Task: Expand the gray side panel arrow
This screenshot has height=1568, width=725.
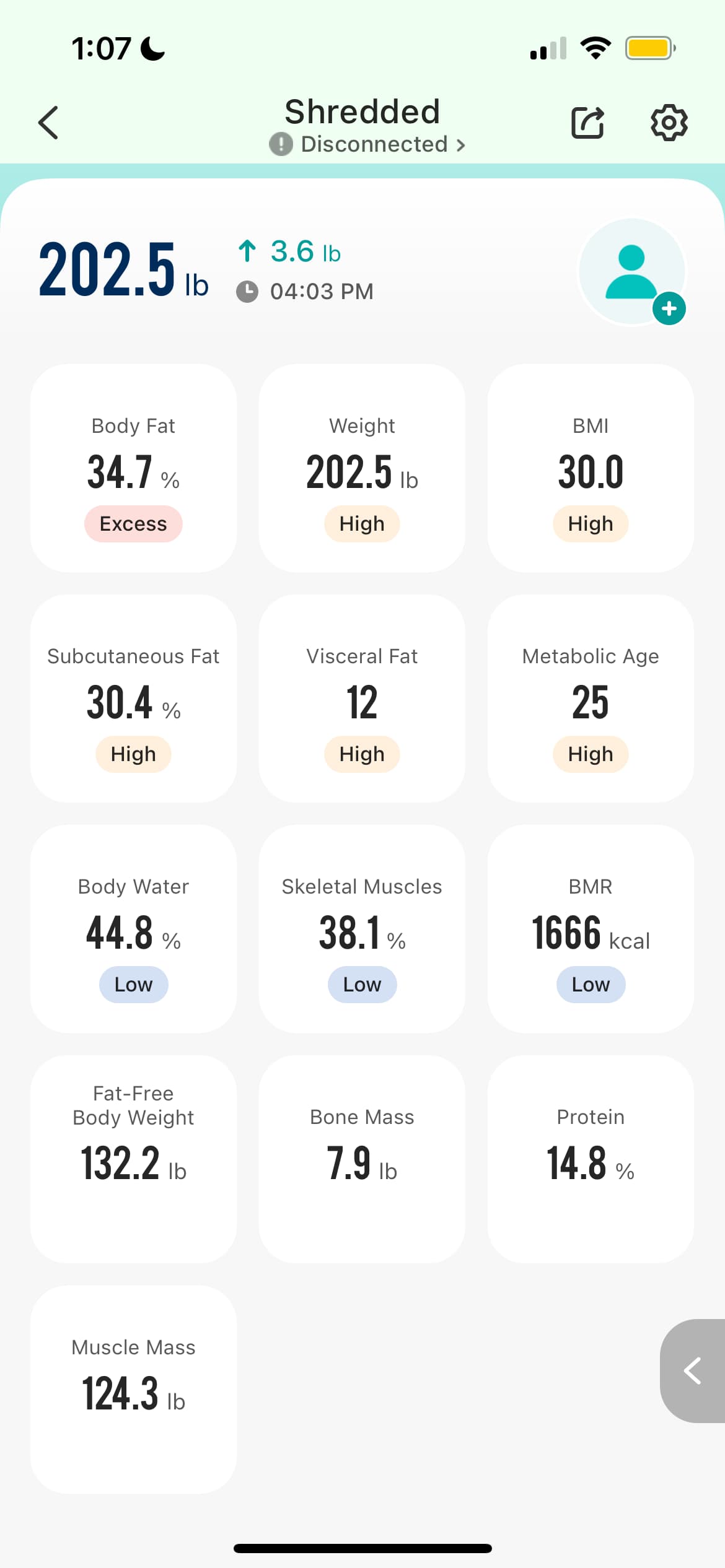Action: 693,1370
